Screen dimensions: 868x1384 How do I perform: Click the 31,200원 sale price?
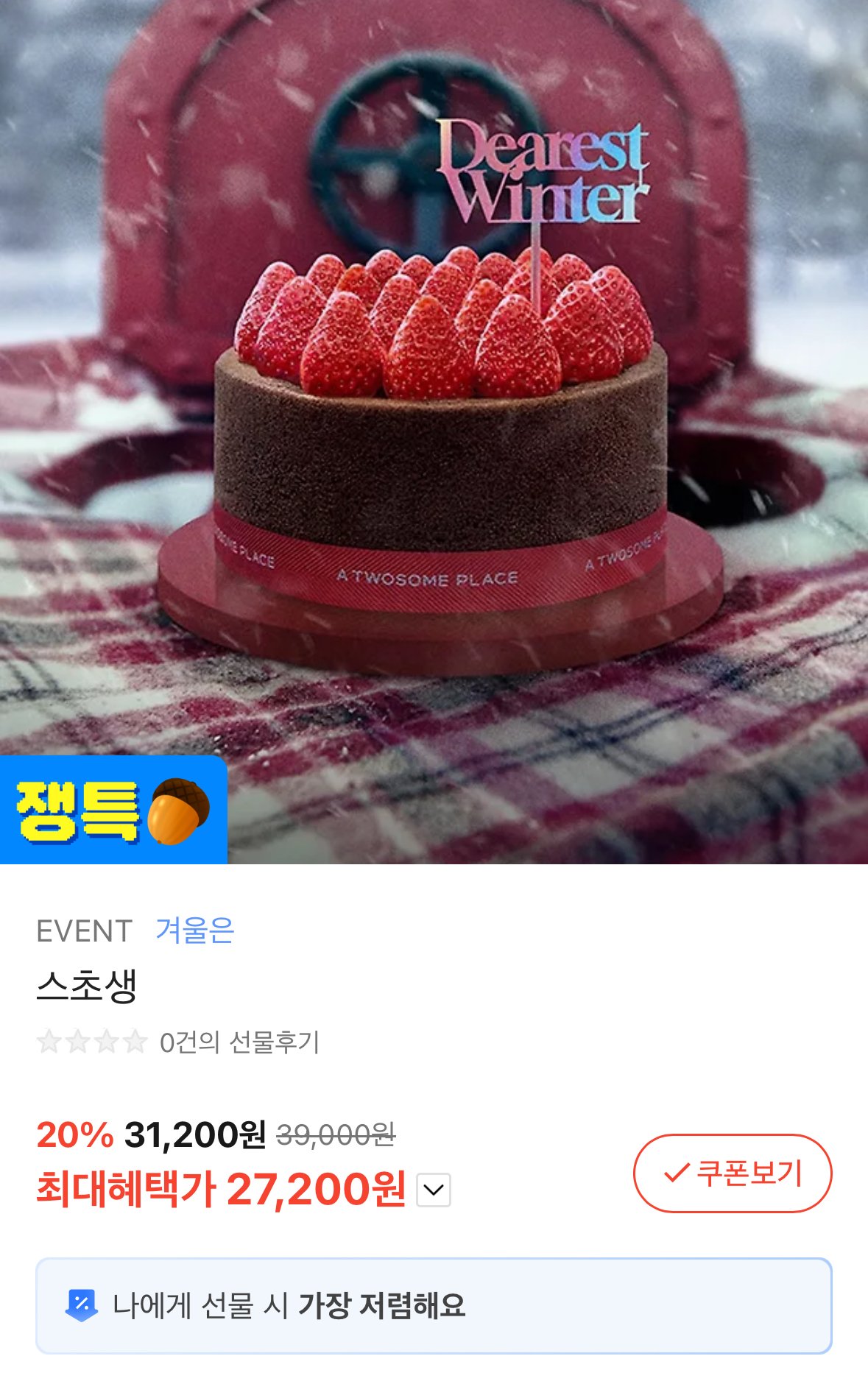192,1136
